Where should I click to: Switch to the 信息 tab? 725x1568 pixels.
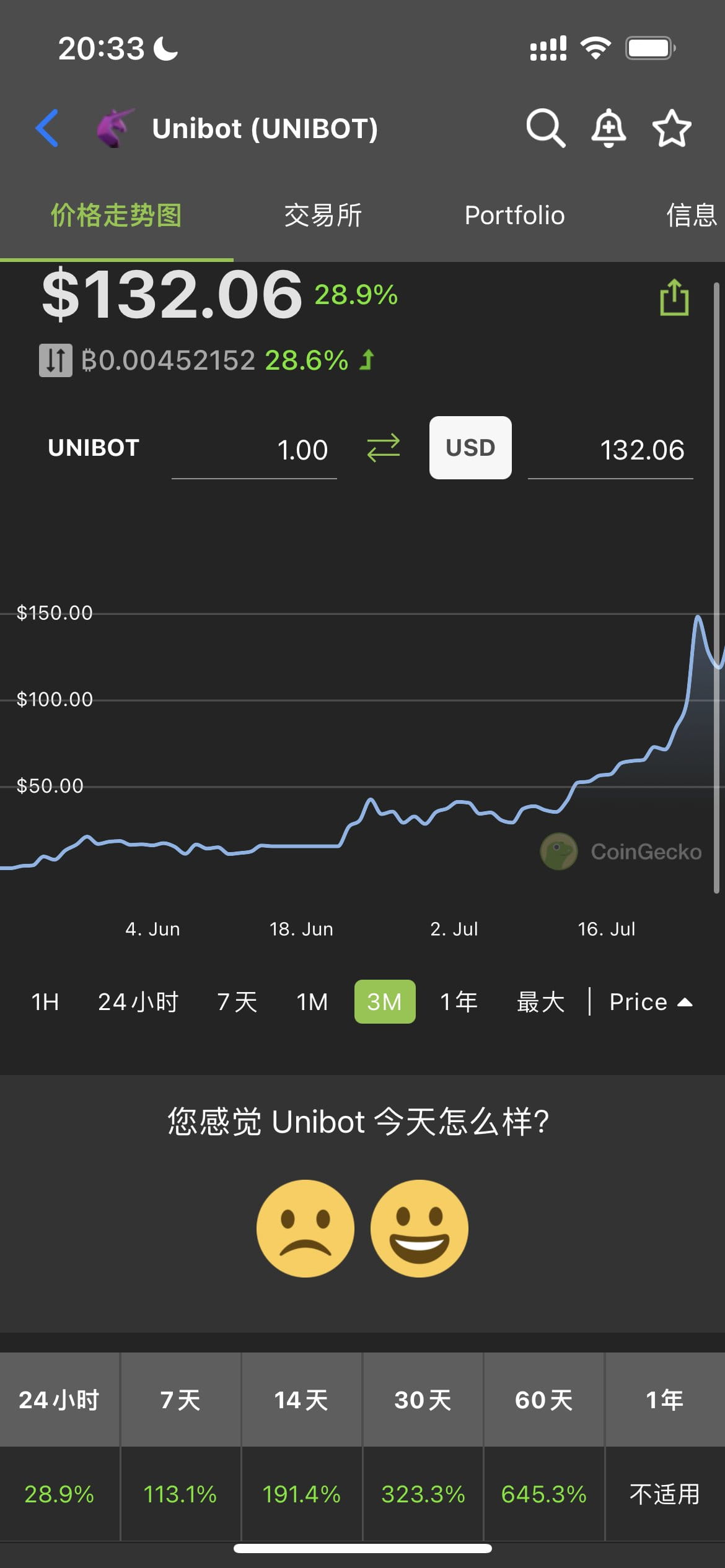click(x=691, y=216)
